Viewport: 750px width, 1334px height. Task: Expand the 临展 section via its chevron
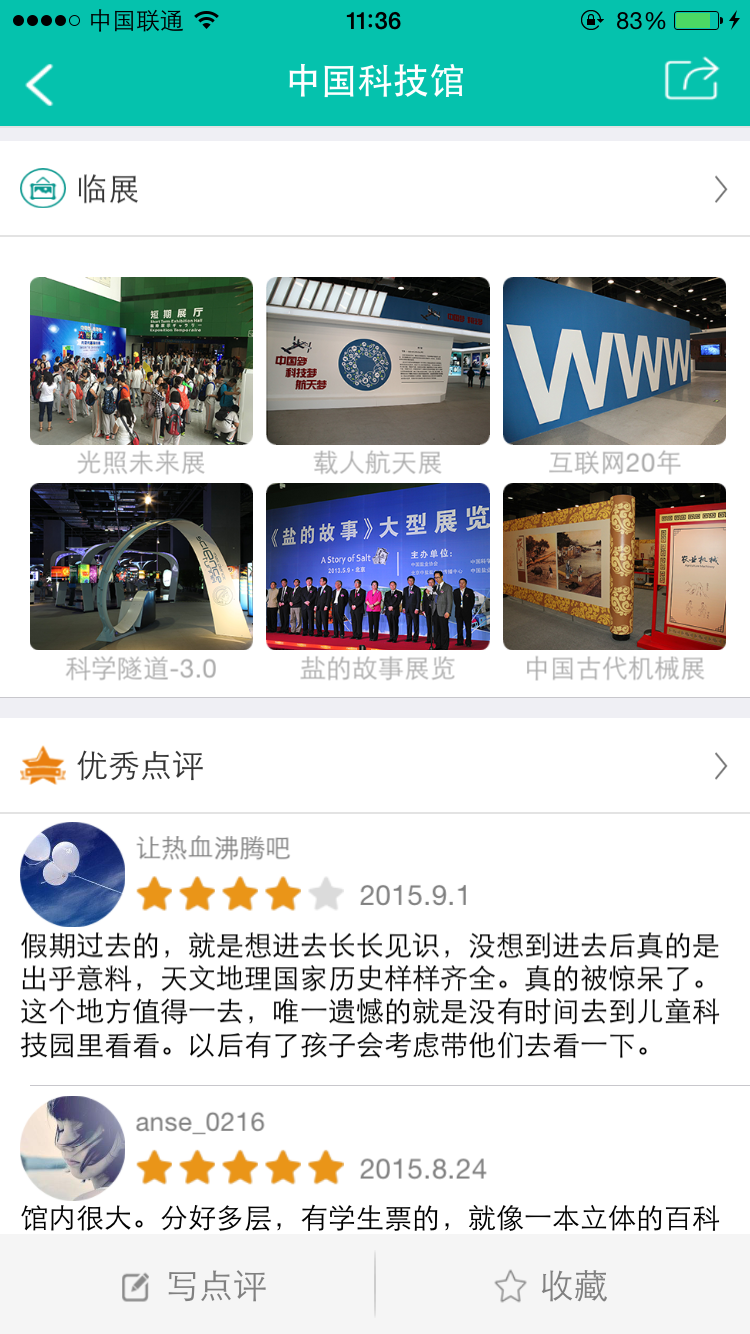[x=720, y=188]
